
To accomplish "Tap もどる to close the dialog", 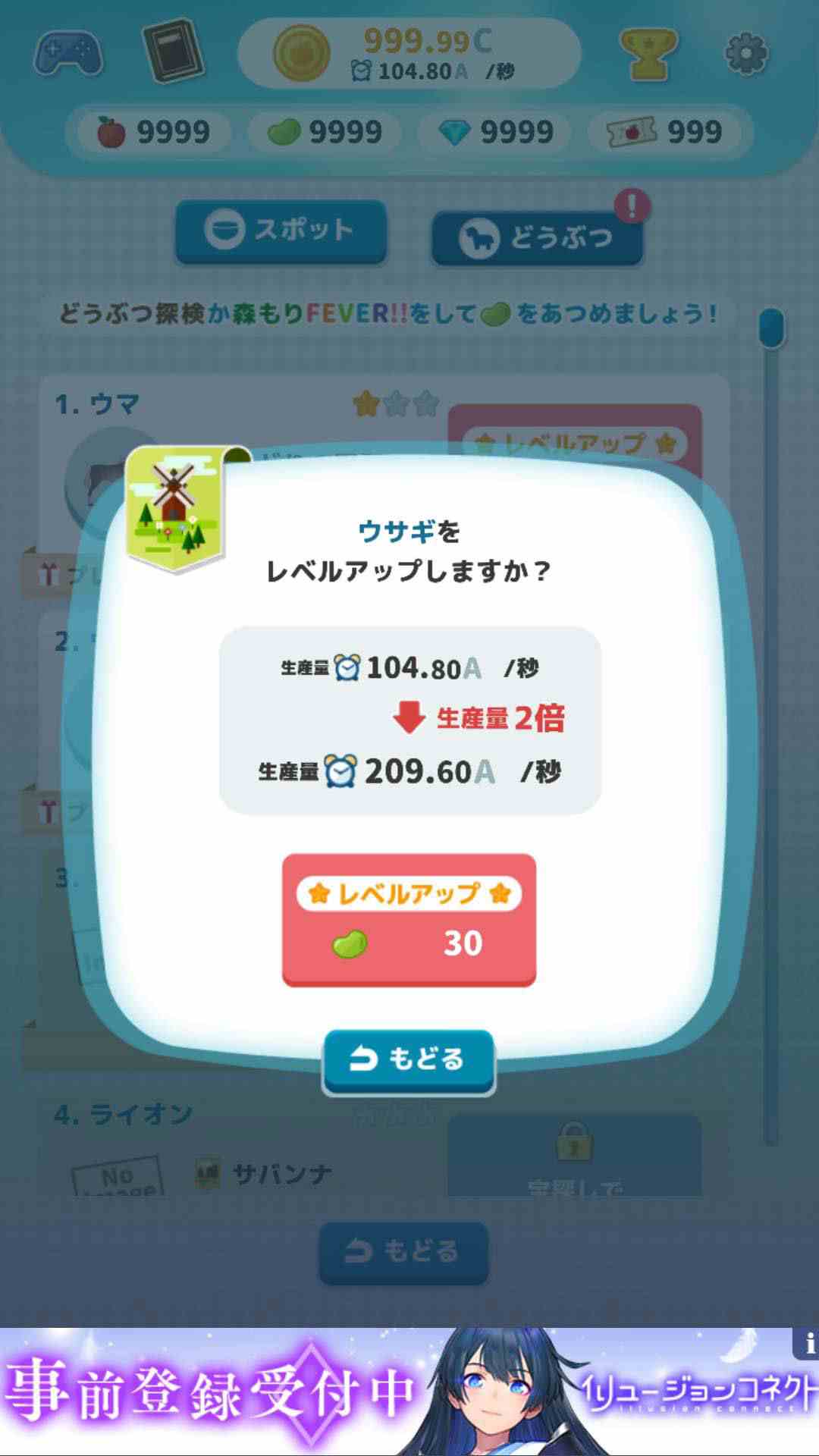I will 409,1060.
